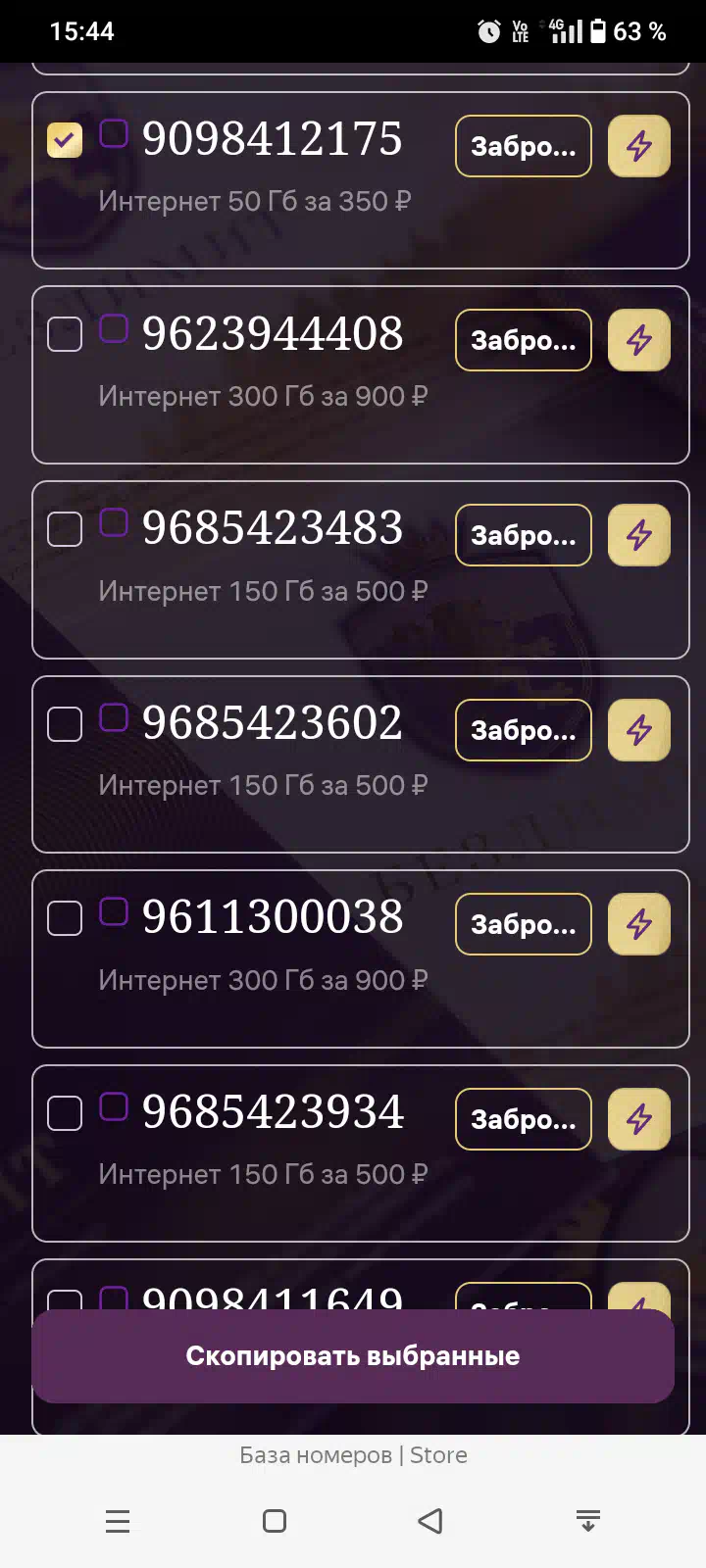Mark the checkbox for 9611300038
This screenshot has height=1568, width=706.
(65, 918)
